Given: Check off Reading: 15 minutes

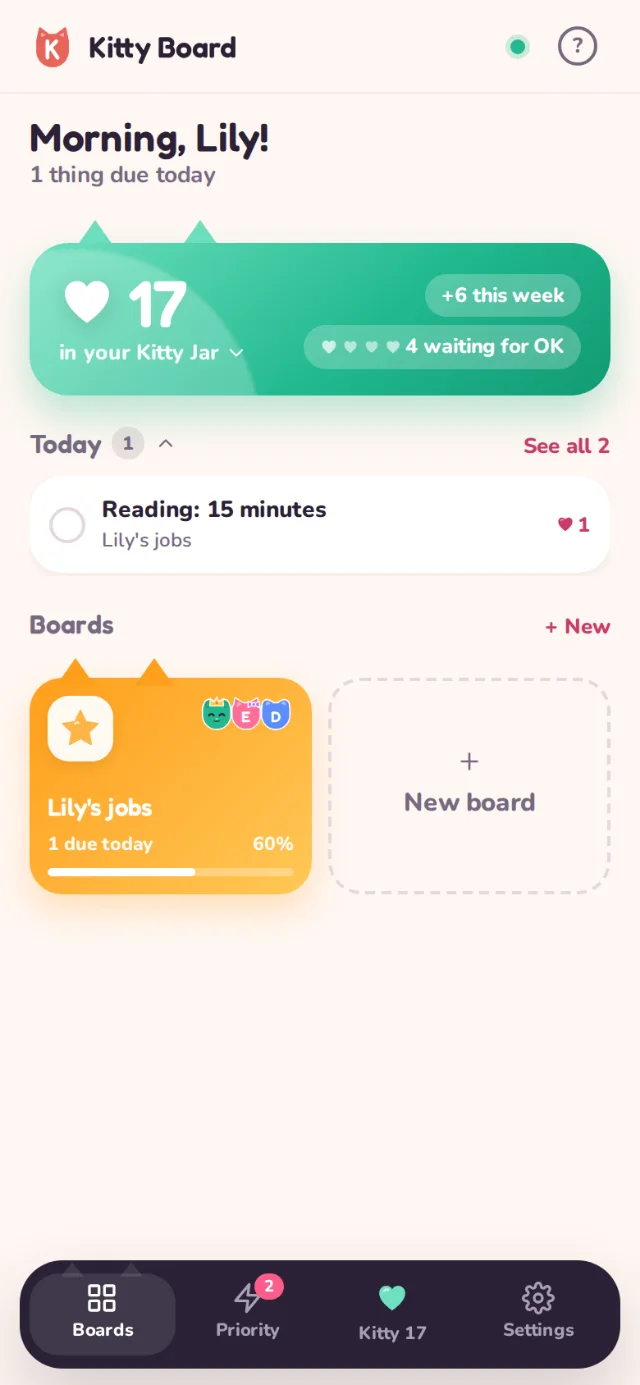Looking at the screenshot, I should coord(67,525).
